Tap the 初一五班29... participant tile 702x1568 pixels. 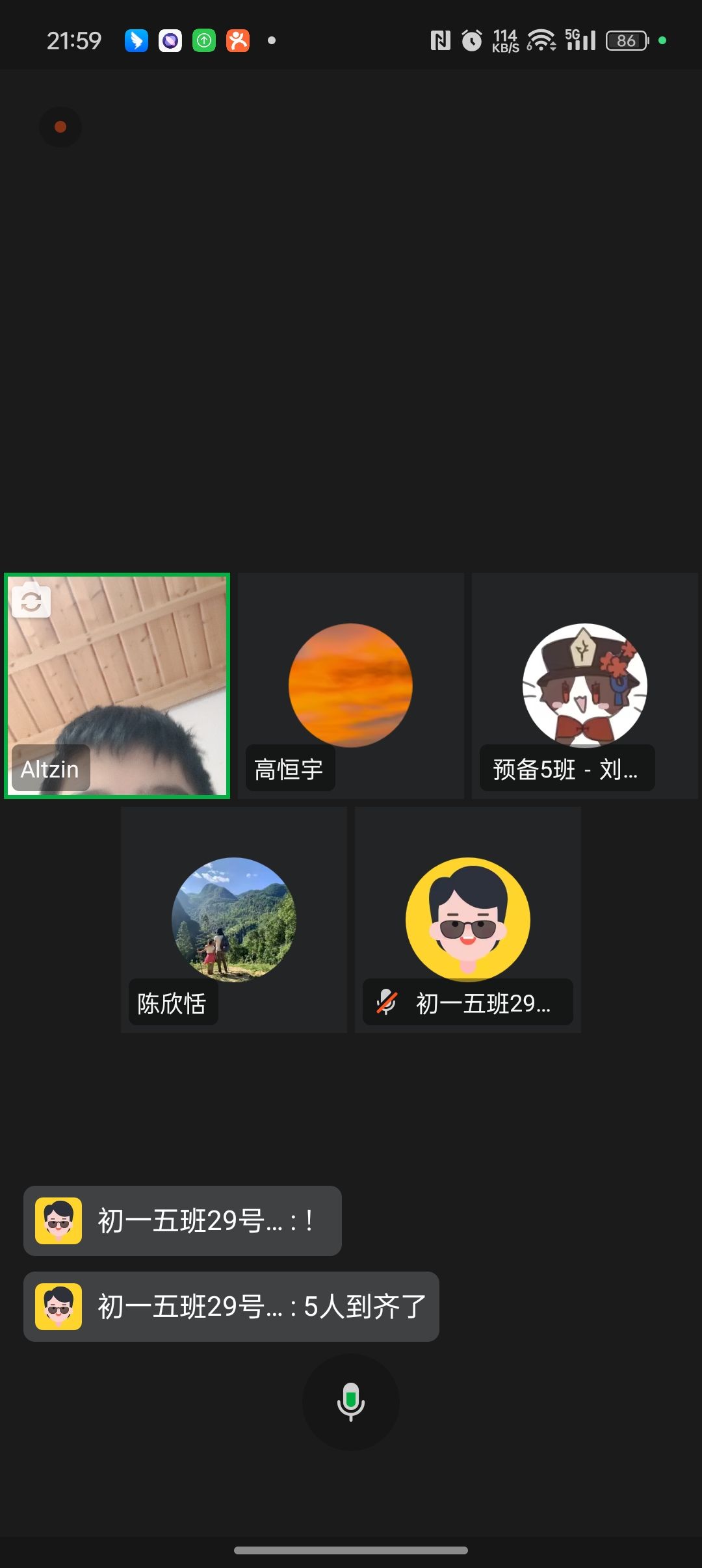pos(468,920)
